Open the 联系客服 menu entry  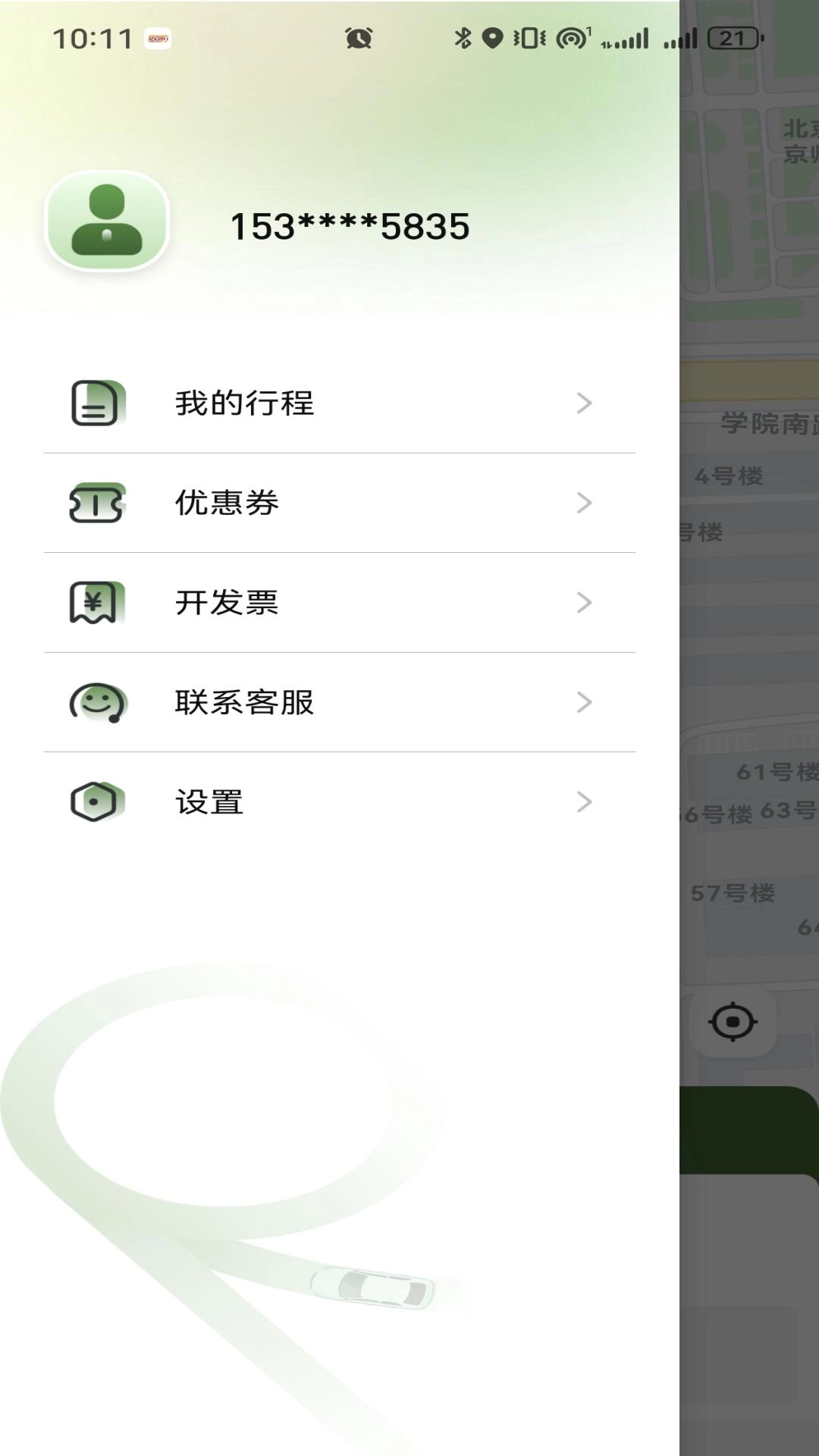[x=244, y=701]
